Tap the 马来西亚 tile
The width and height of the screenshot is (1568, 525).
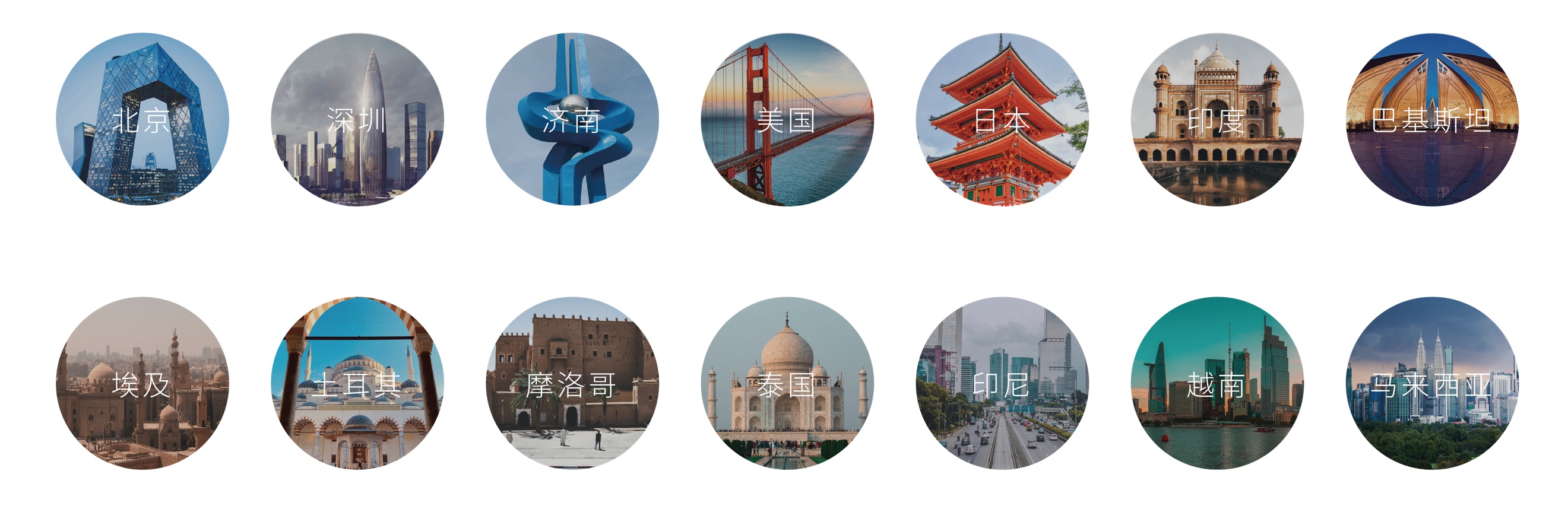pyautogui.click(x=1431, y=383)
